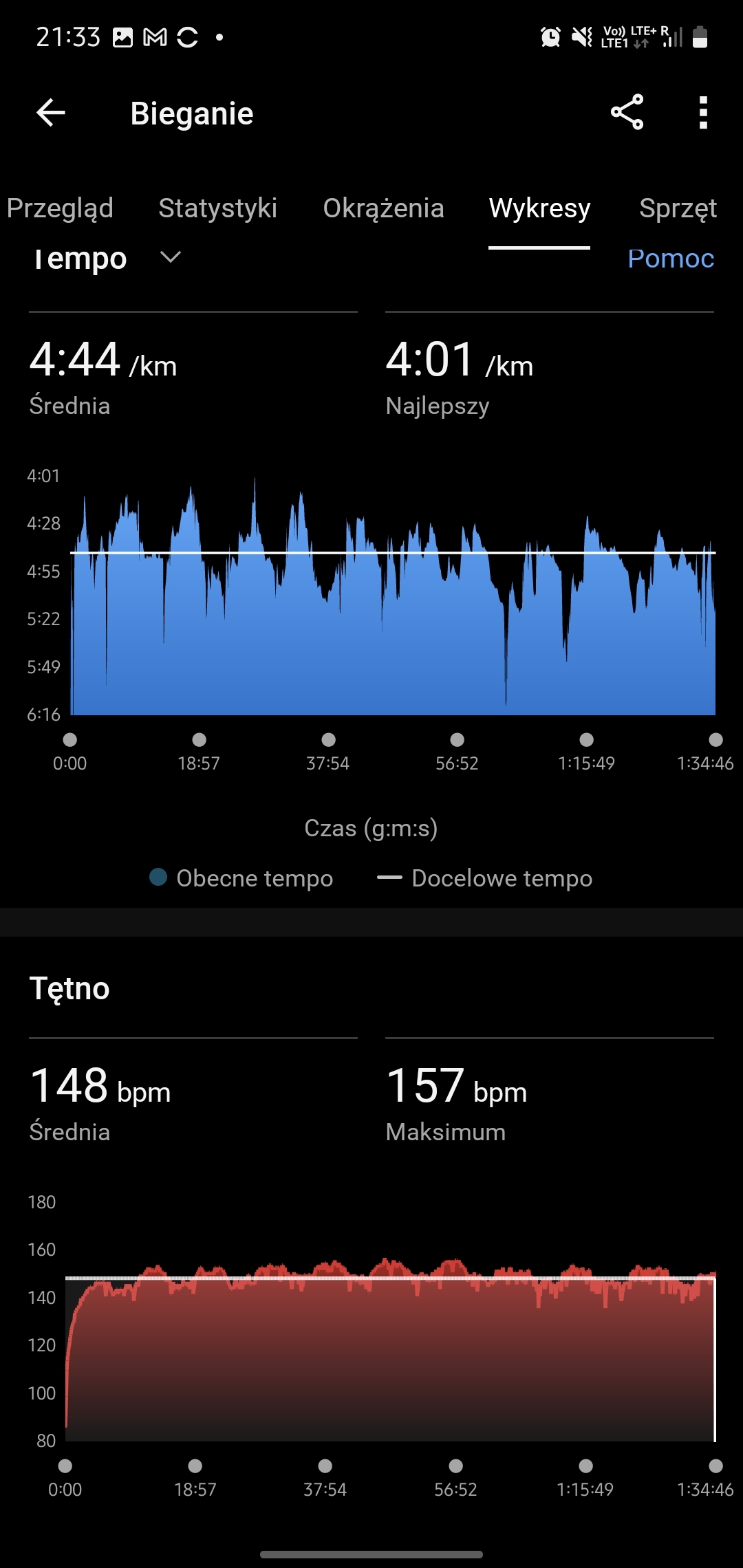
Task: Open the Statystyki tab
Action: click(217, 208)
